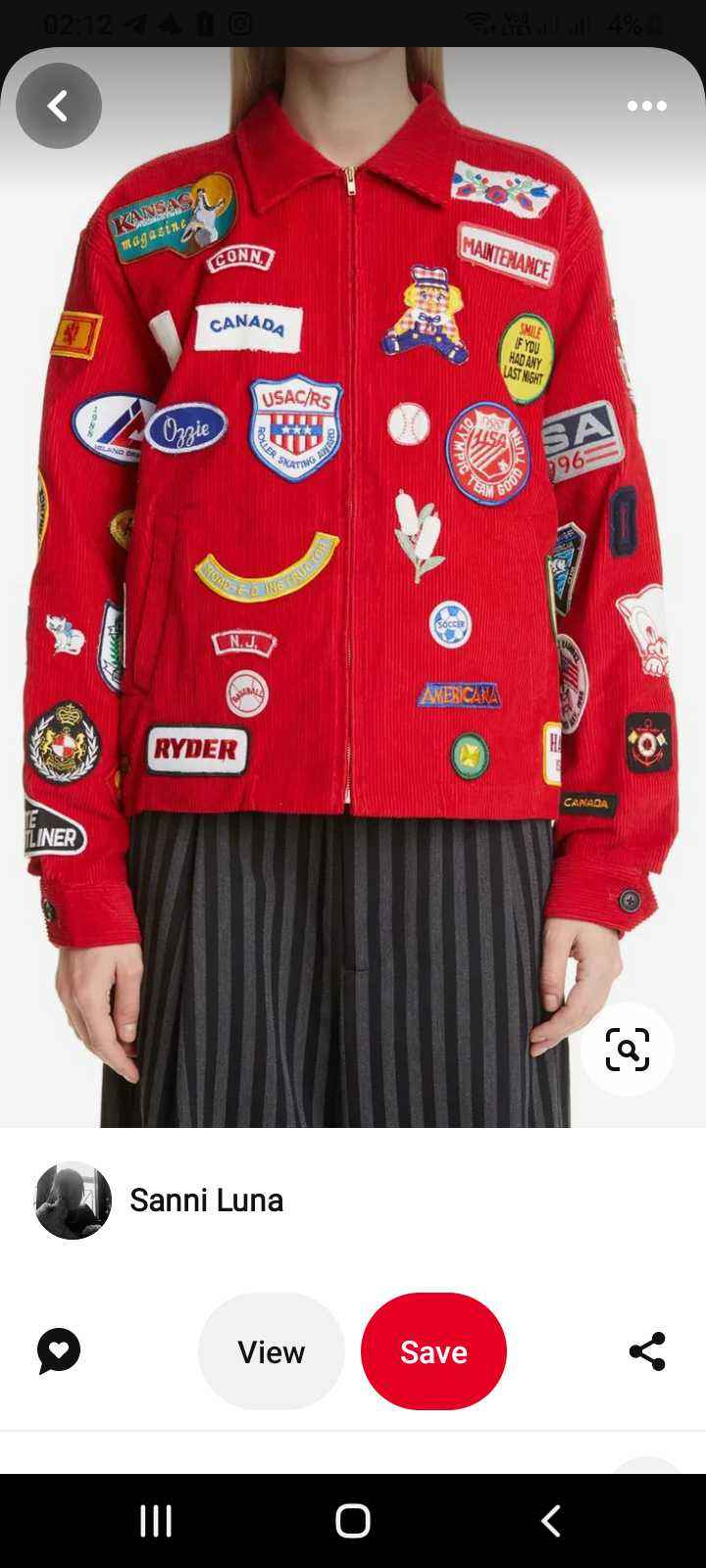Tap the View button
This screenshot has height=1568, width=706.
(271, 1351)
